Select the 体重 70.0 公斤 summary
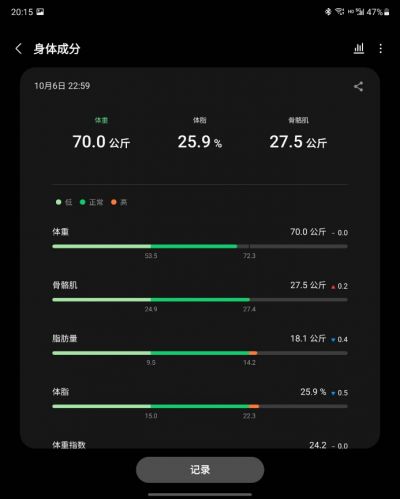The width and height of the screenshot is (400, 499). [101, 134]
